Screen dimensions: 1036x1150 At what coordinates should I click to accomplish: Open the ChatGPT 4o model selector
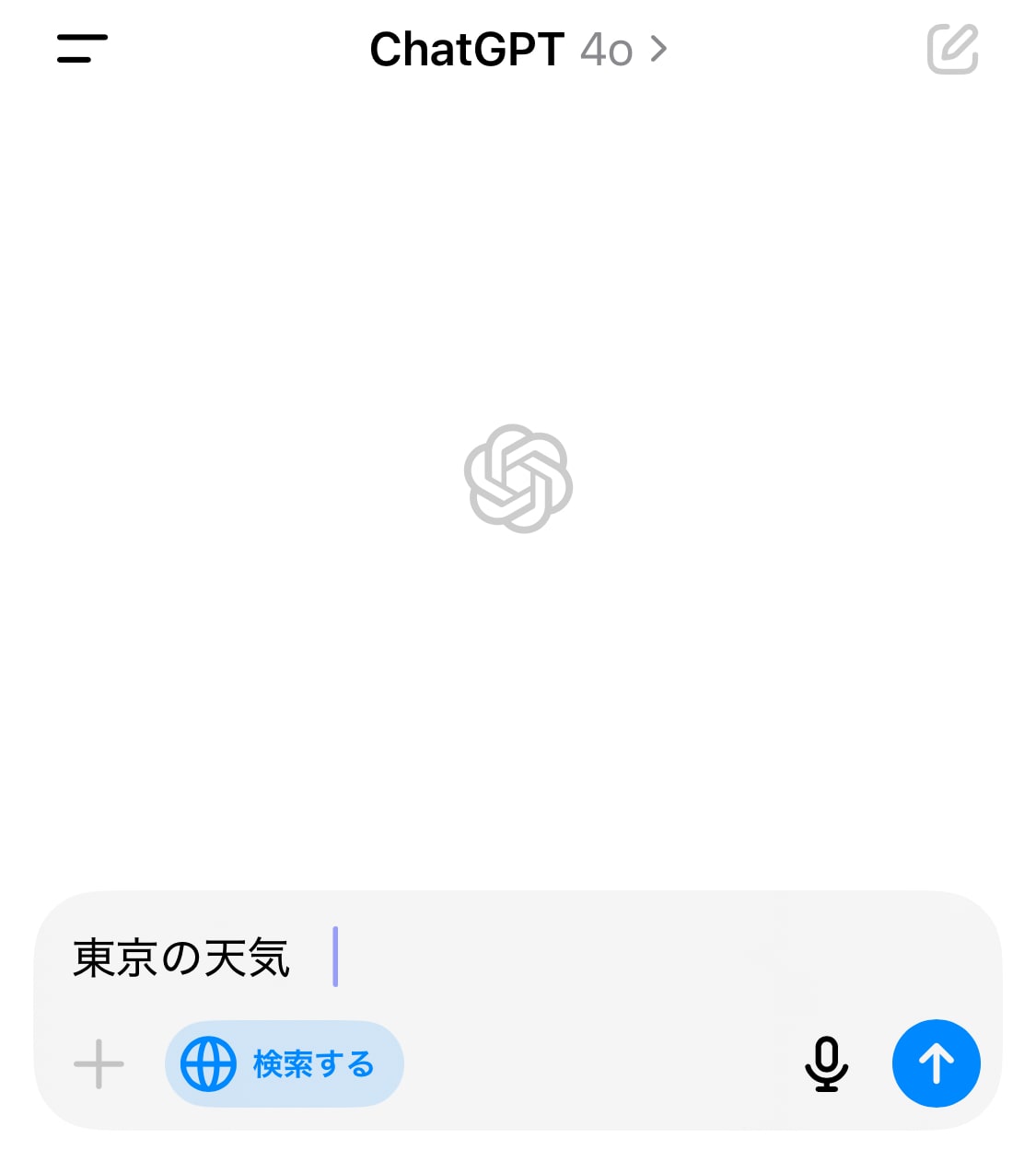[518, 50]
